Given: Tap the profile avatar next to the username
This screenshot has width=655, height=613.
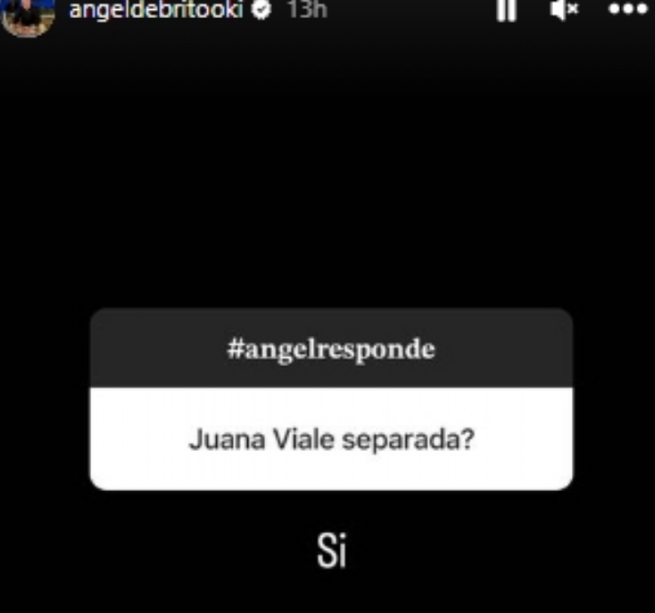Looking at the screenshot, I should (27, 14).
